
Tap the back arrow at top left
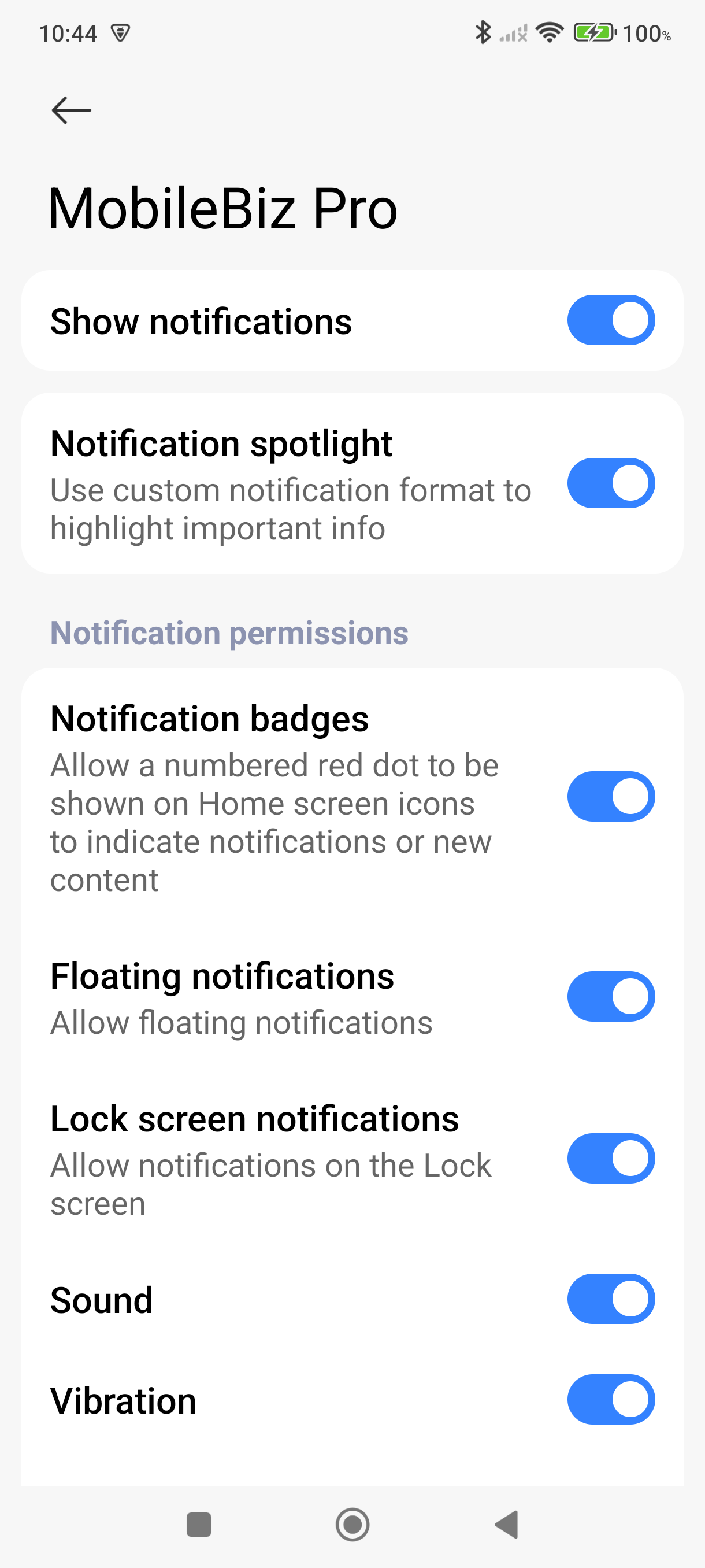pos(70,110)
